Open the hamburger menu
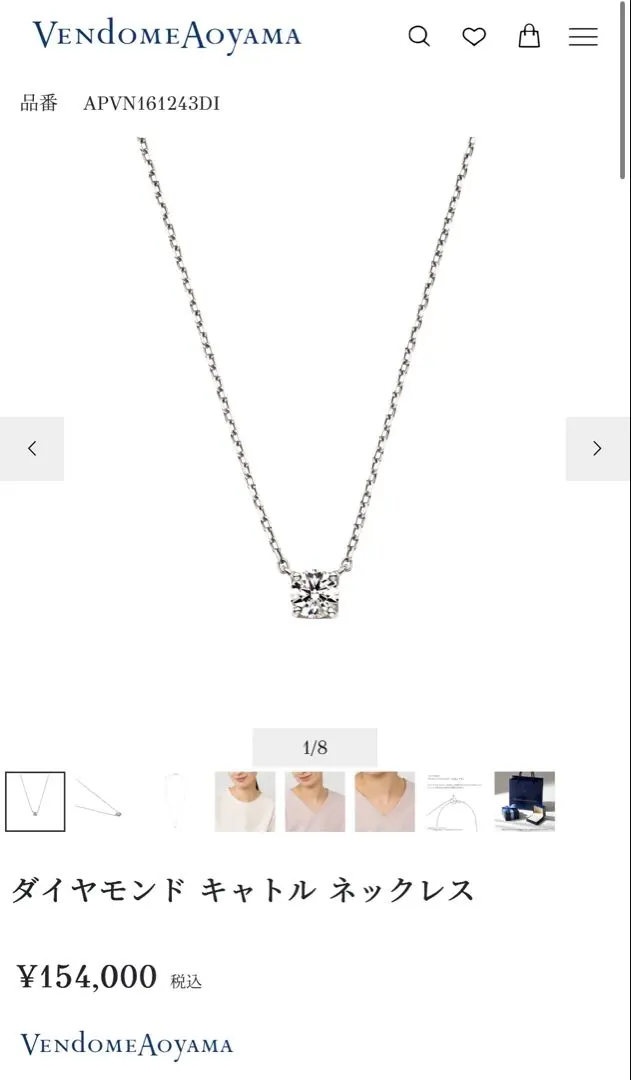This screenshot has height=1080, width=631. click(583, 37)
